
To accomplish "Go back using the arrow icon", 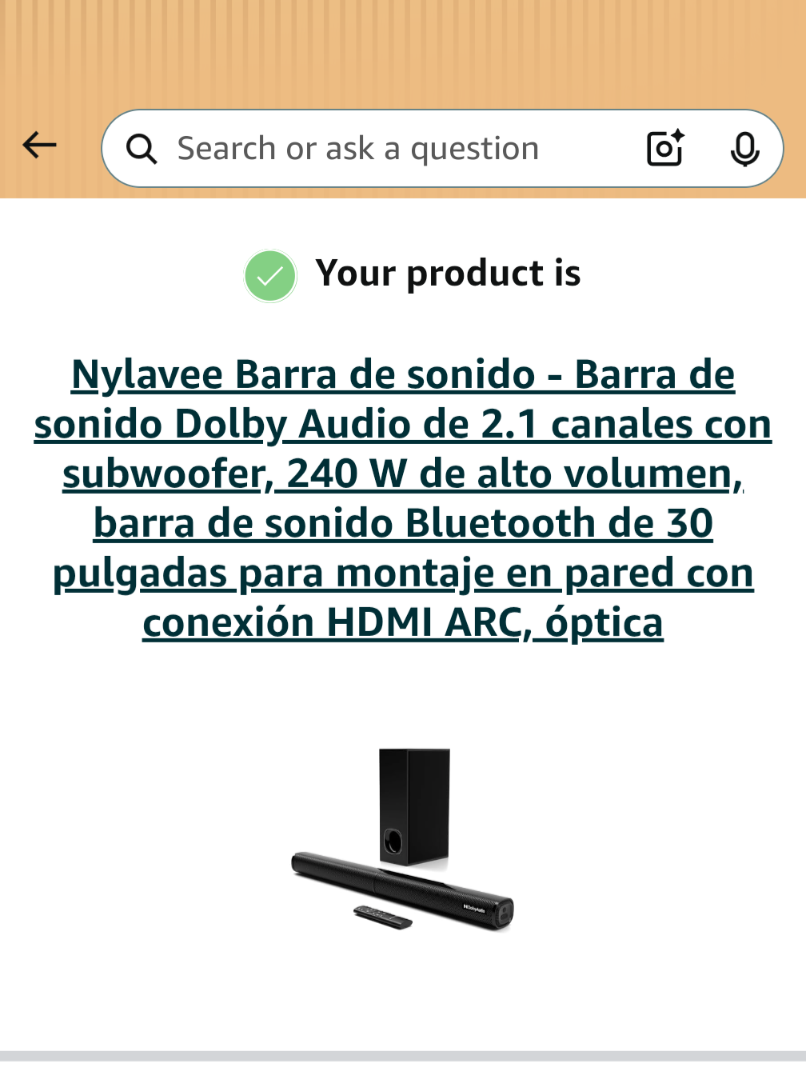I will click(39, 146).
